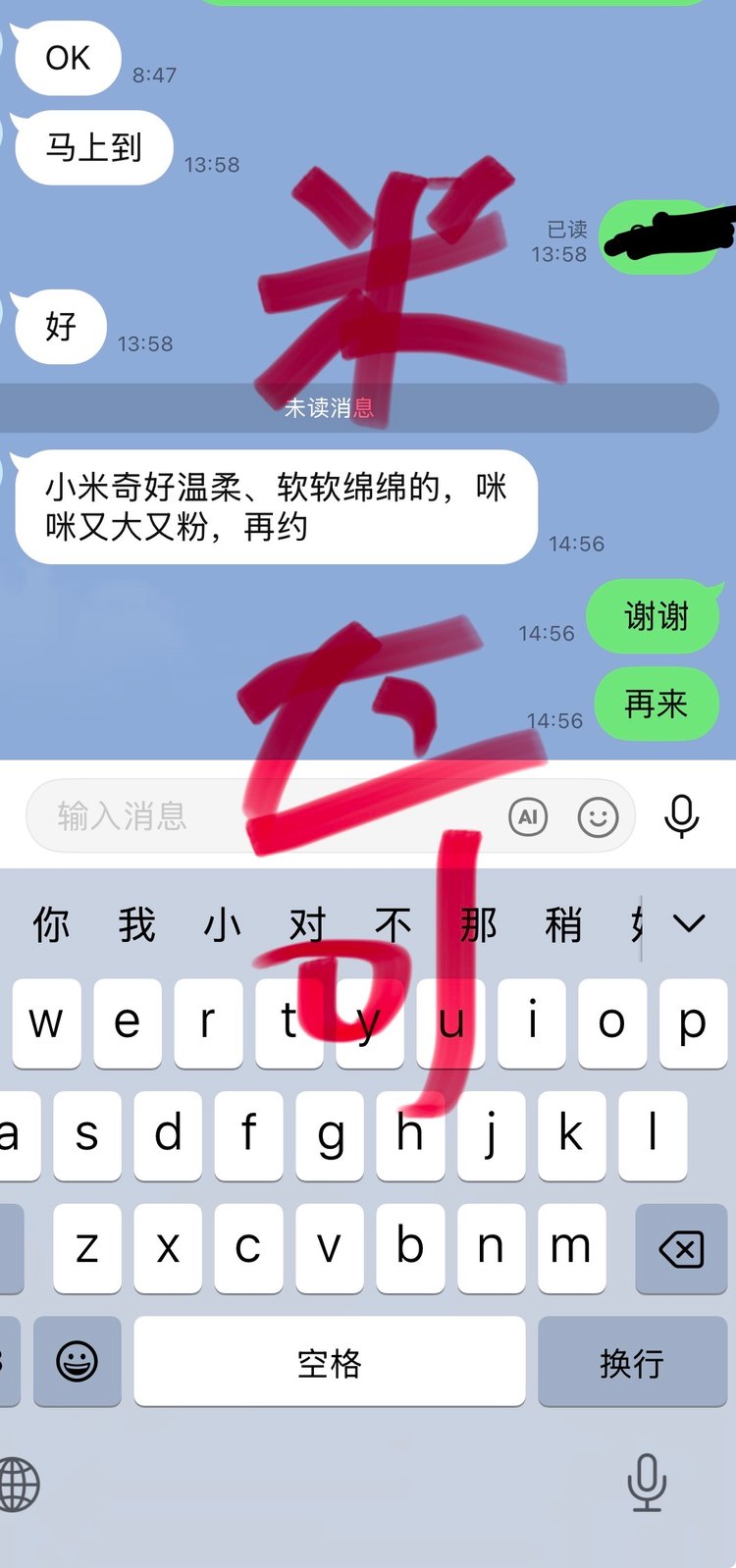Screen dimensions: 736x1568
Task: Switch input language with the globe key
Action: [x=20, y=1483]
